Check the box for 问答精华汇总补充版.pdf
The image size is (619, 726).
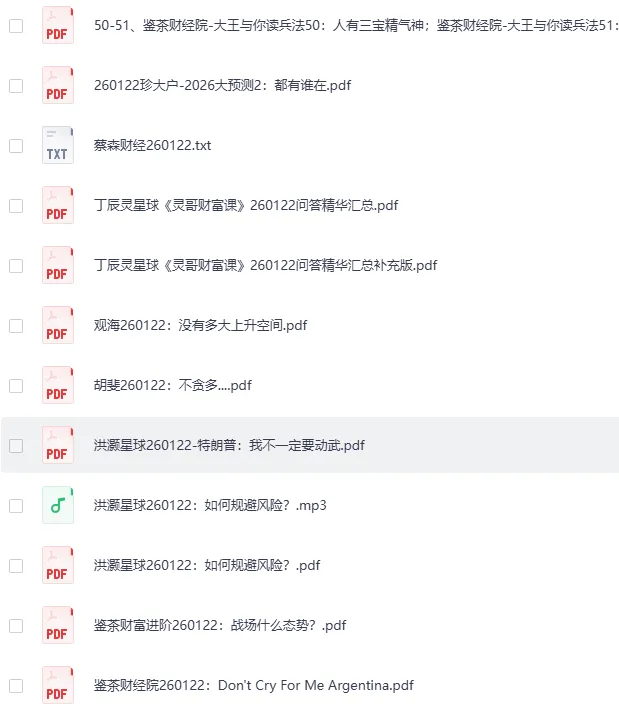pyautogui.click(x=16, y=266)
